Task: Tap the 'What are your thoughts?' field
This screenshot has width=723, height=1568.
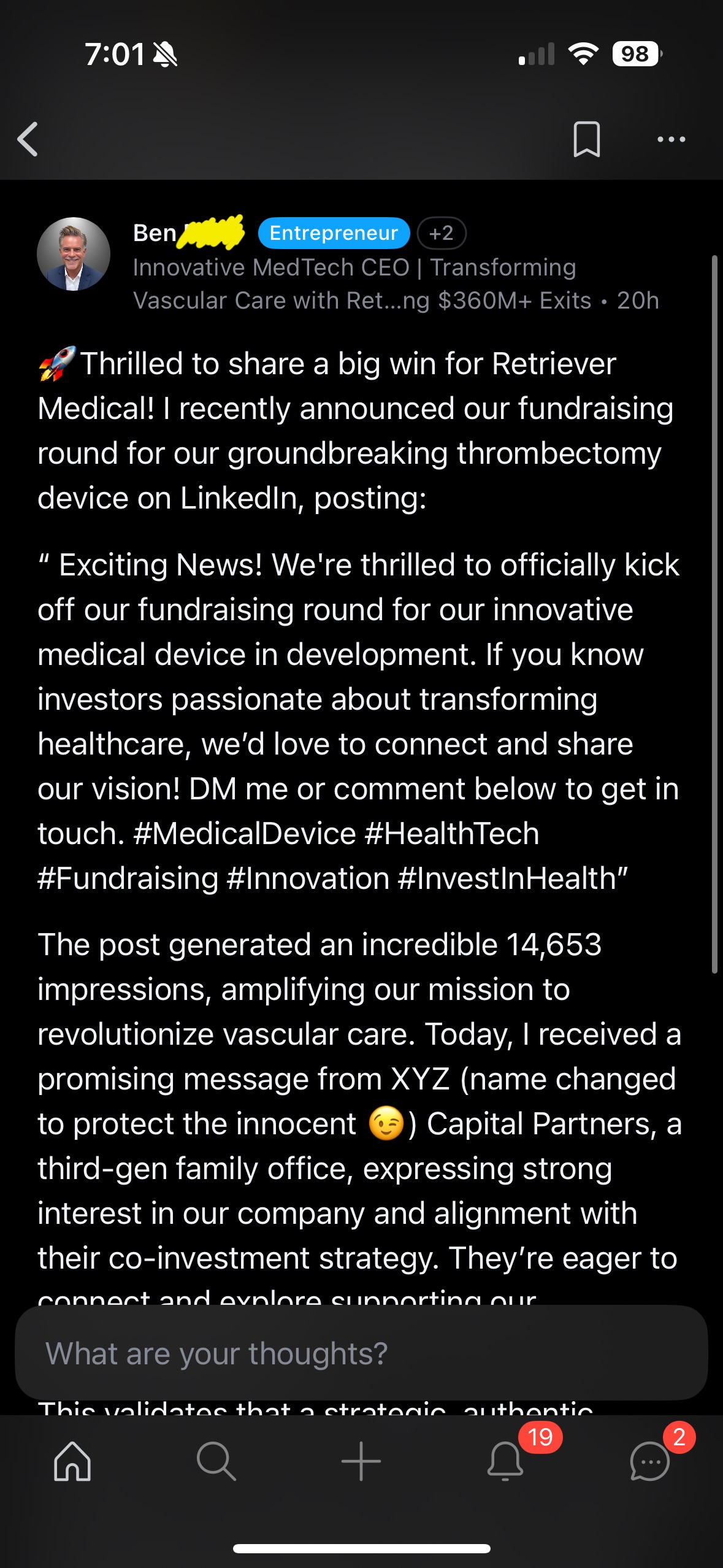Action: coord(361,1353)
